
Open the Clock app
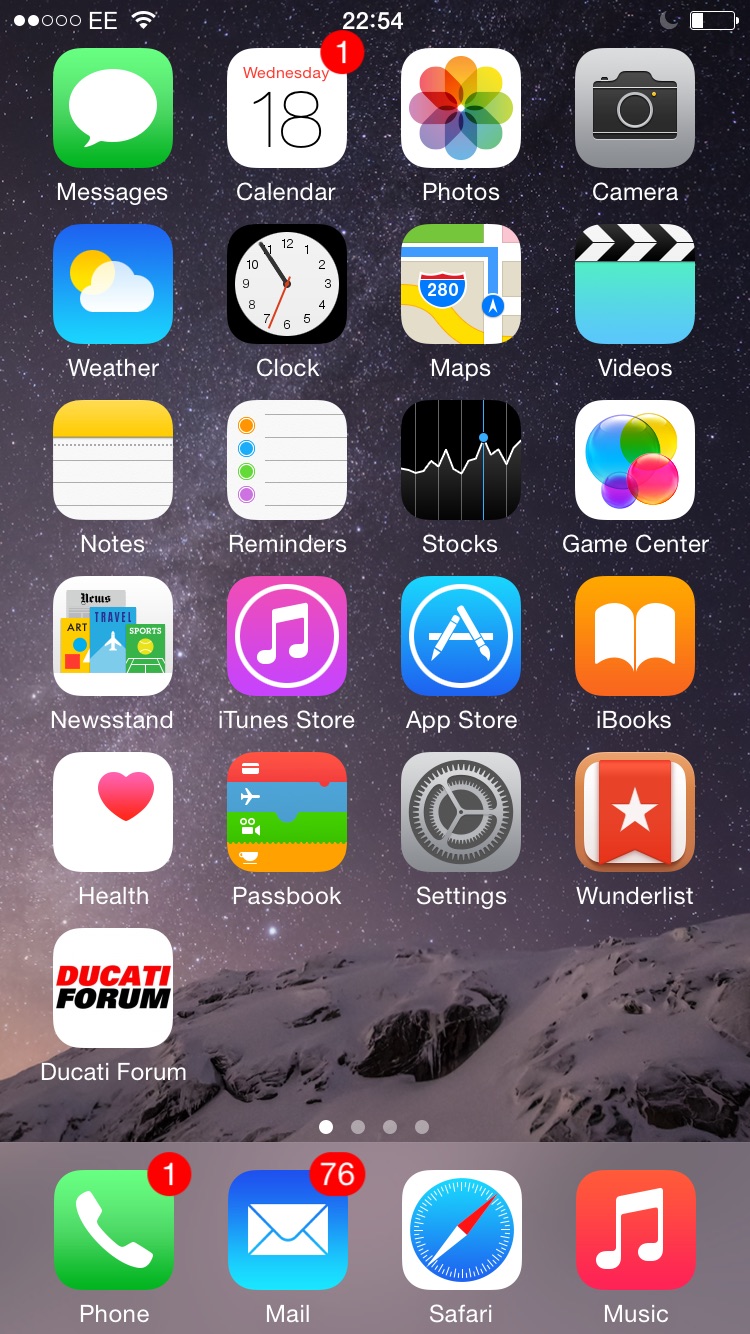[x=287, y=284]
